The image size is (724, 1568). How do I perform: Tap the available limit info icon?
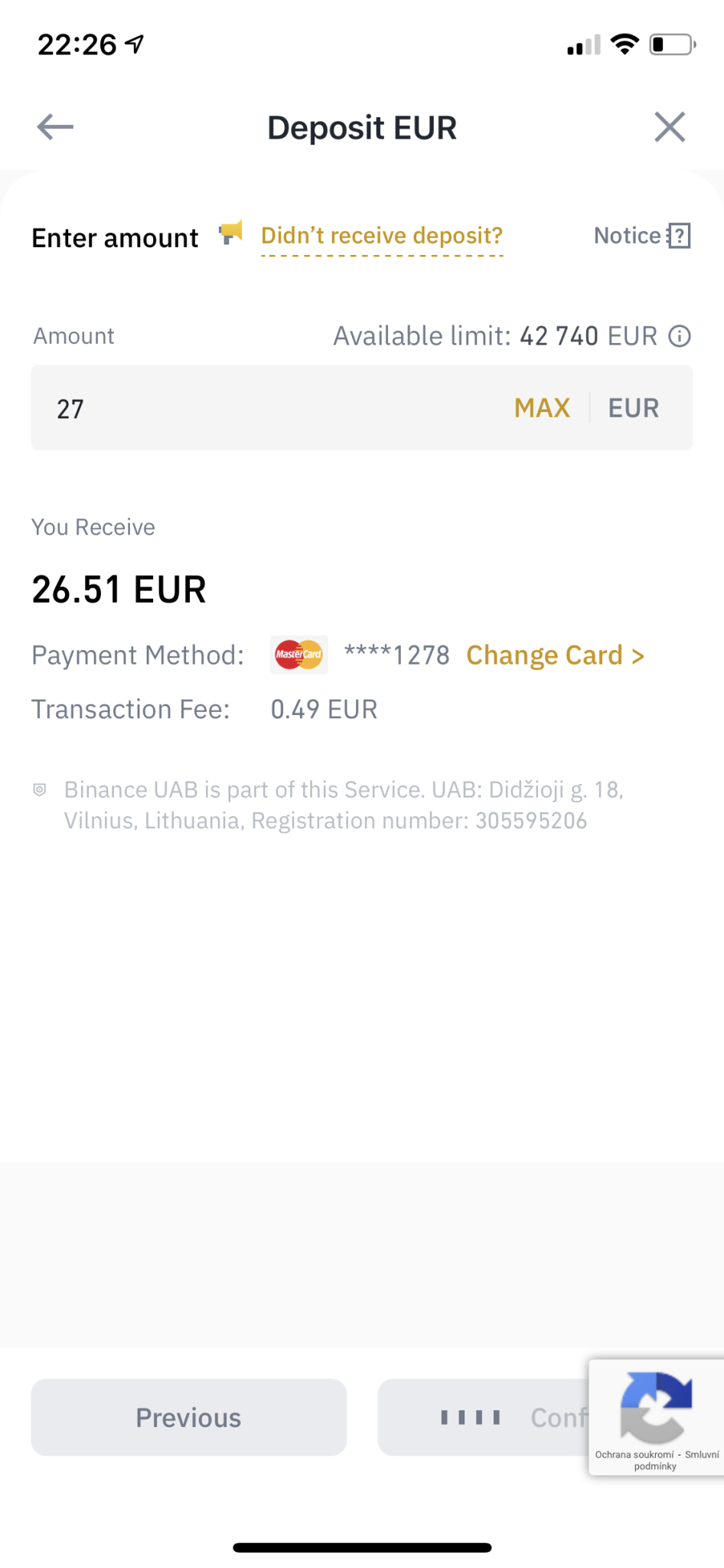click(680, 336)
